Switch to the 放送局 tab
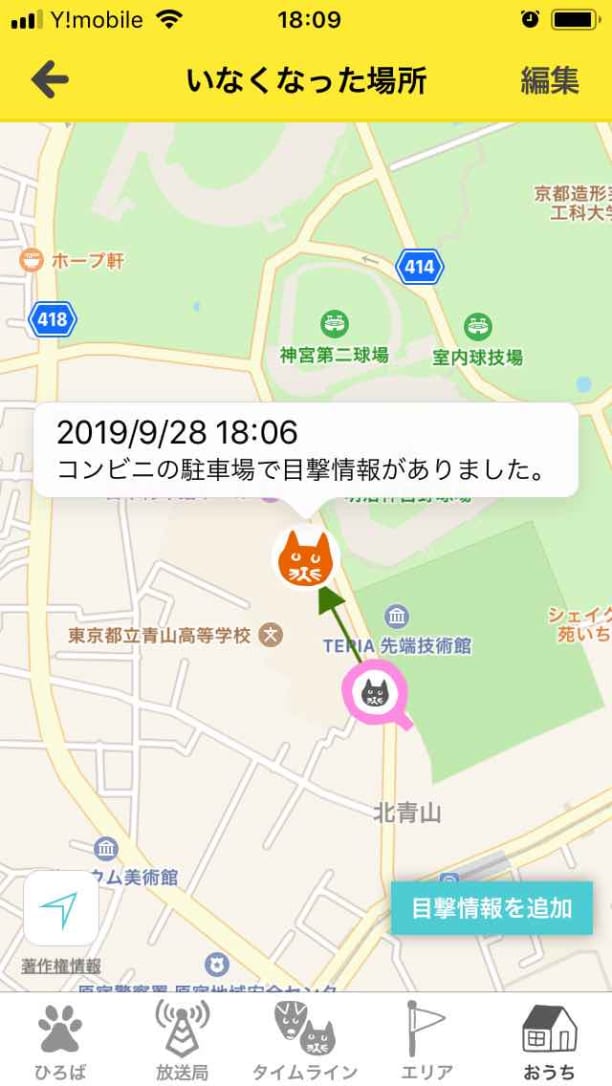The width and height of the screenshot is (612, 1086). 182,1040
